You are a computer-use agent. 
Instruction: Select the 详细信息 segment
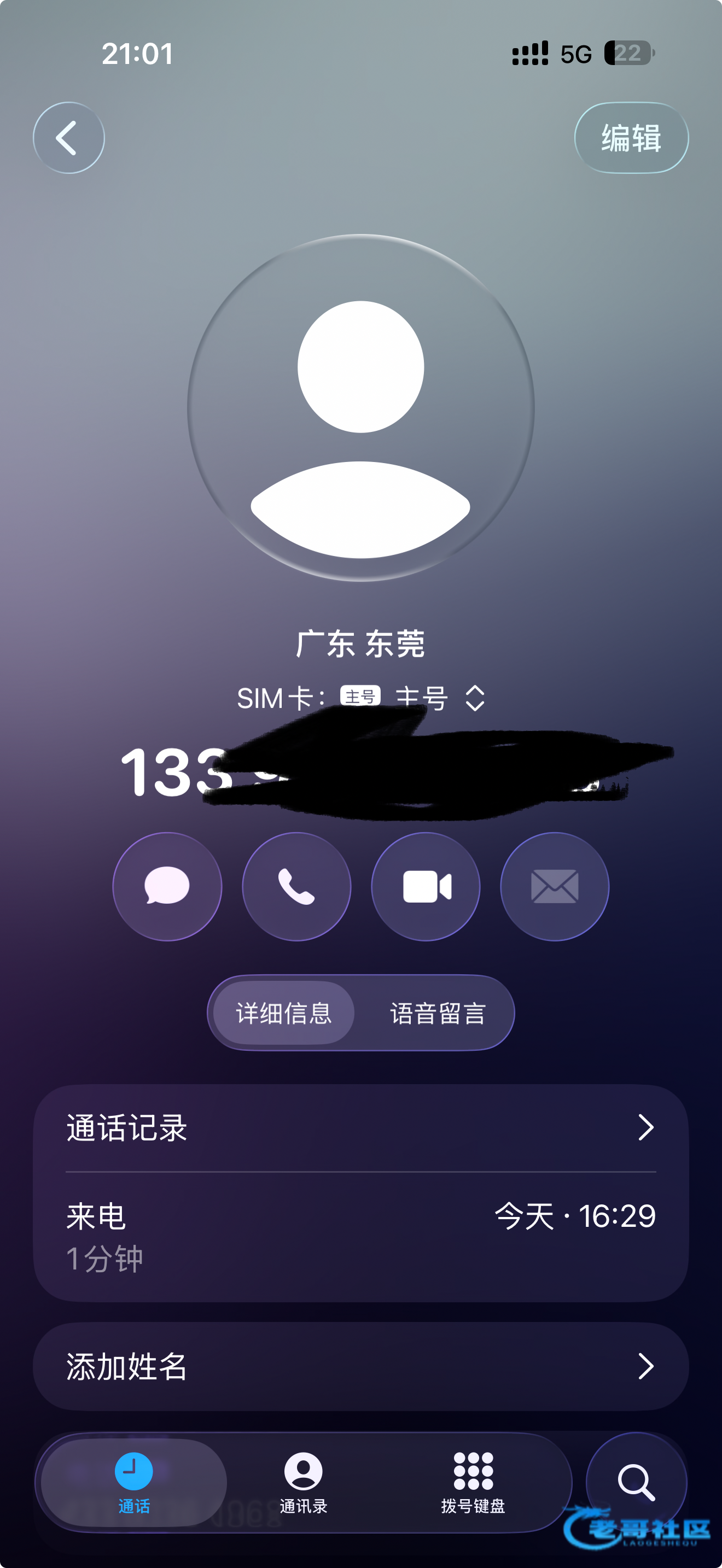click(x=284, y=1013)
